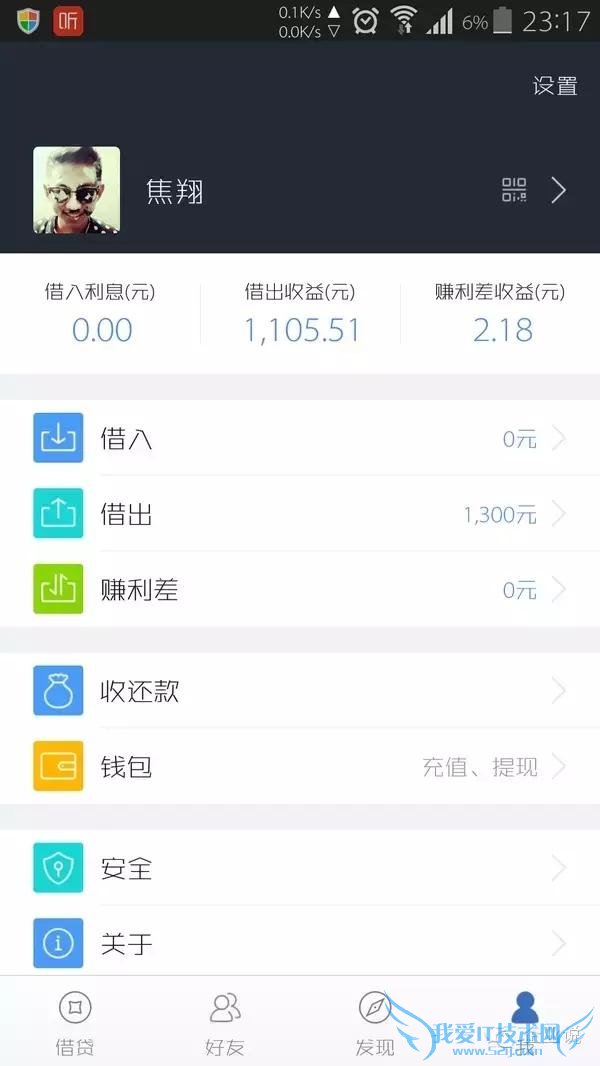600x1066 pixels.
Task: Open the 关于 page
Action: coord(300,943)
